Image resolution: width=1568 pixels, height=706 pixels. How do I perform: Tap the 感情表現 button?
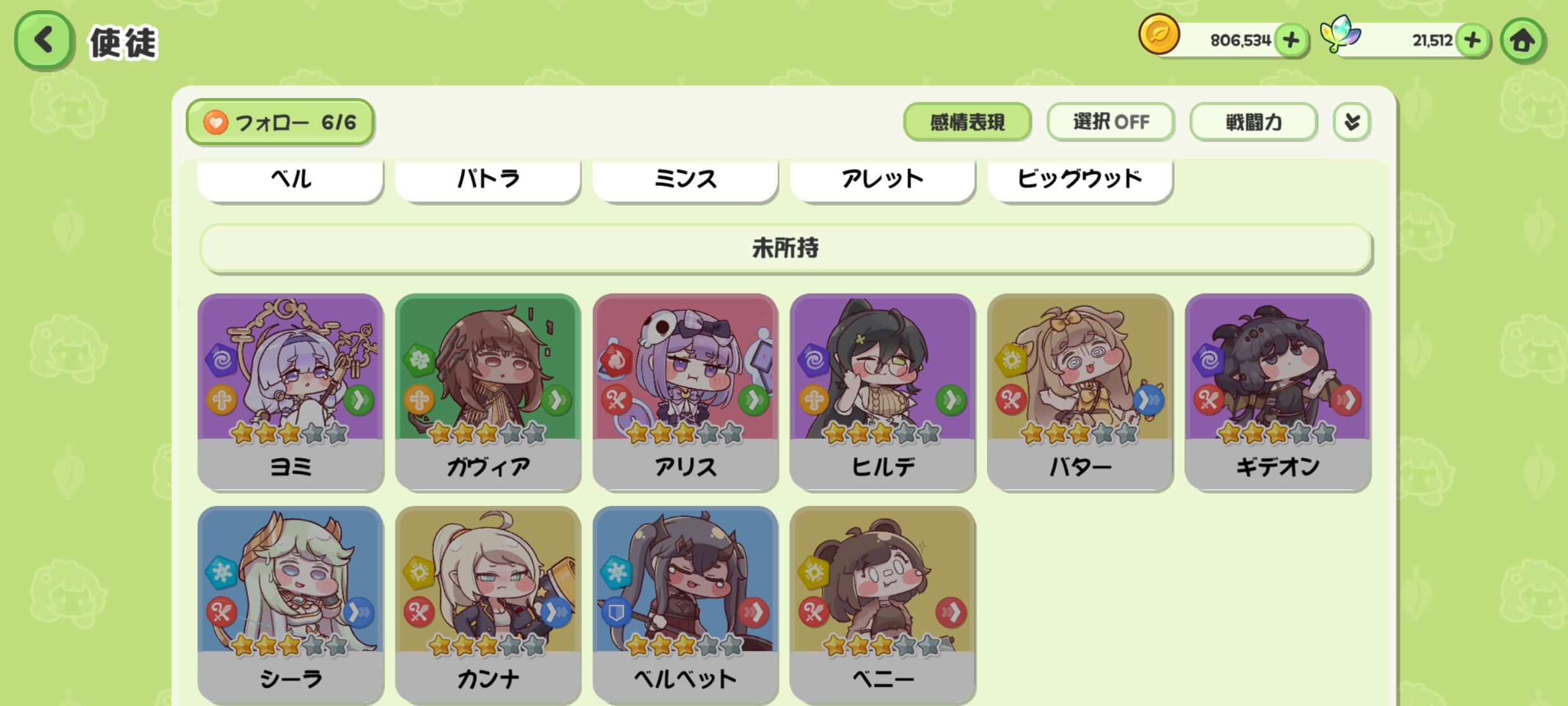[x=967, y=121]
